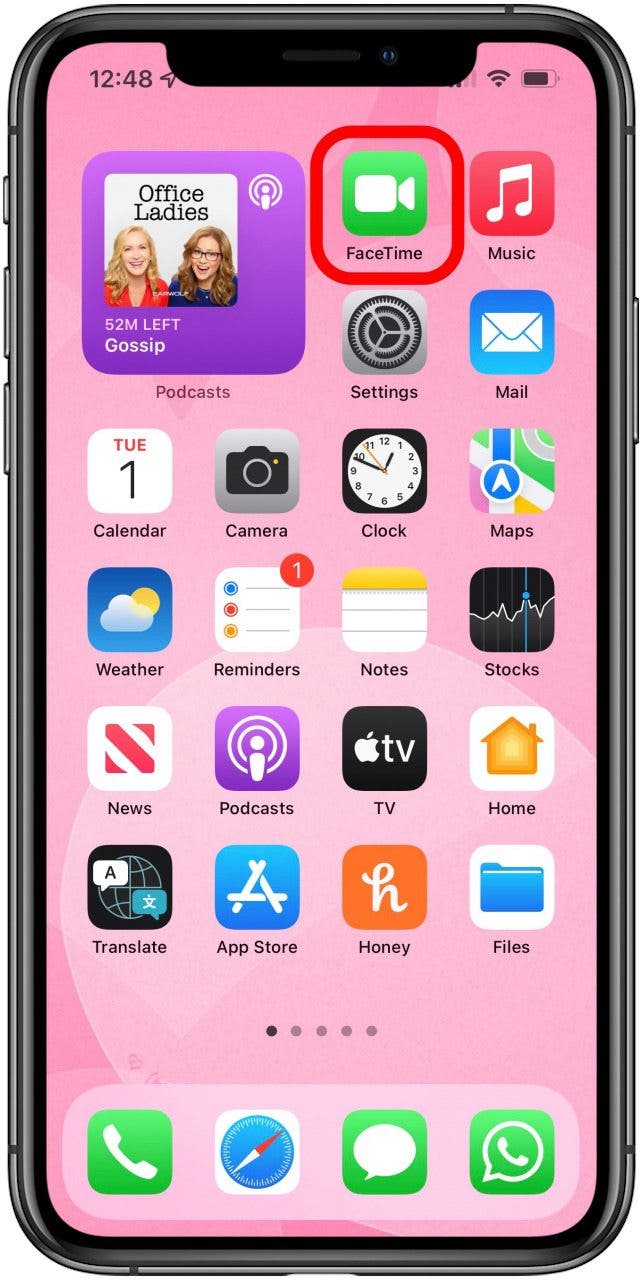Open the Notes app

click(x=385, y=610)
